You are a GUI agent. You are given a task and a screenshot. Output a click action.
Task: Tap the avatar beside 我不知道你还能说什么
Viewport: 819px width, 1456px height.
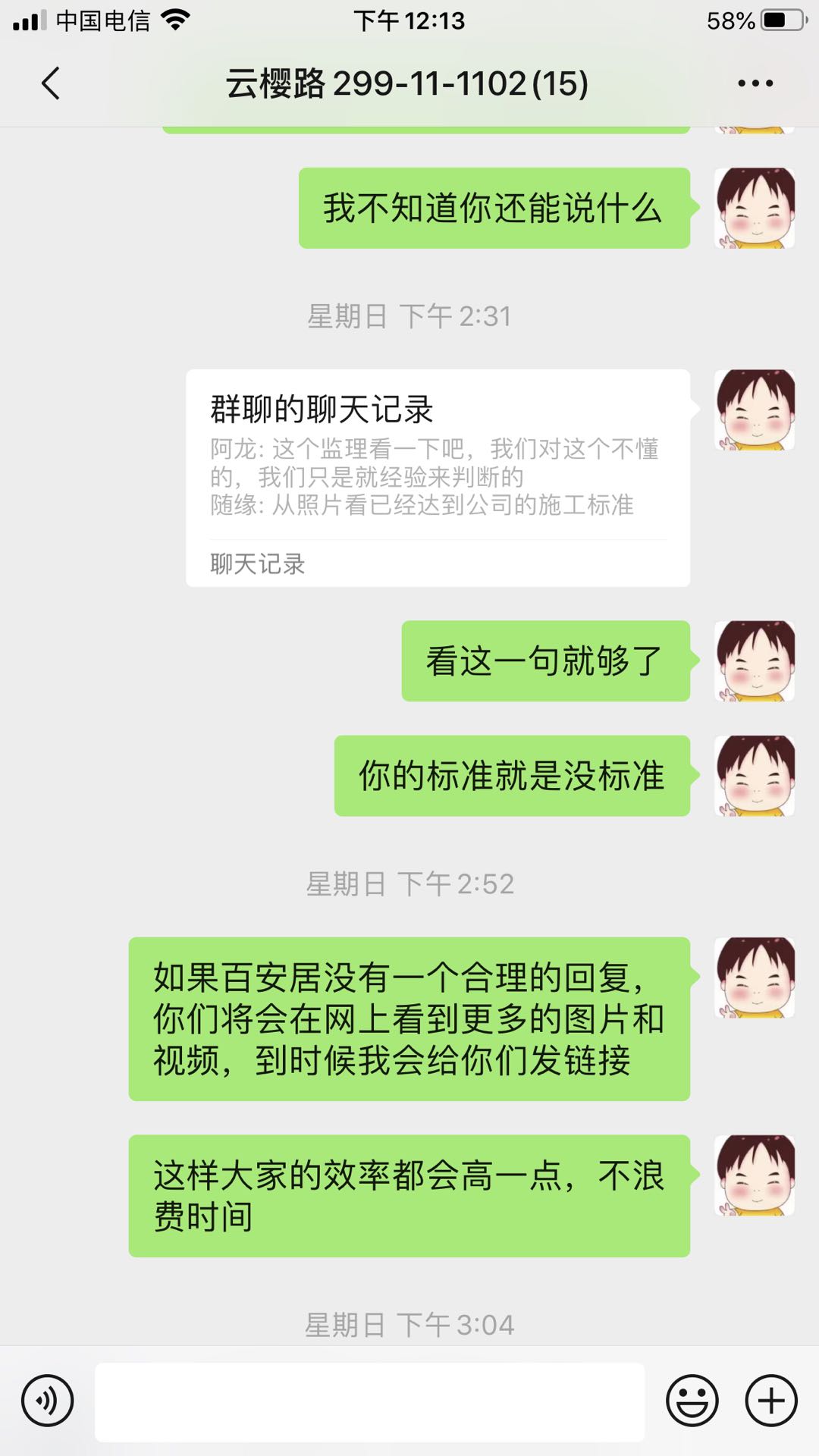coord(755,208)
